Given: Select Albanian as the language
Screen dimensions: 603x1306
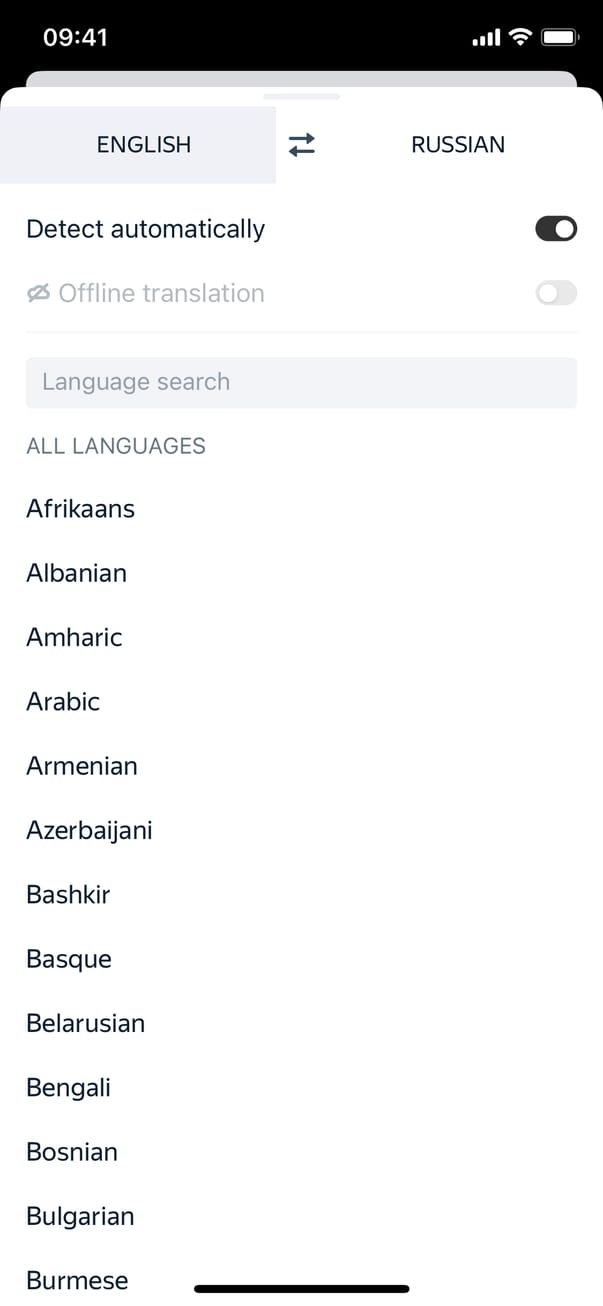Looking at the screenshot, I should 77,573.
